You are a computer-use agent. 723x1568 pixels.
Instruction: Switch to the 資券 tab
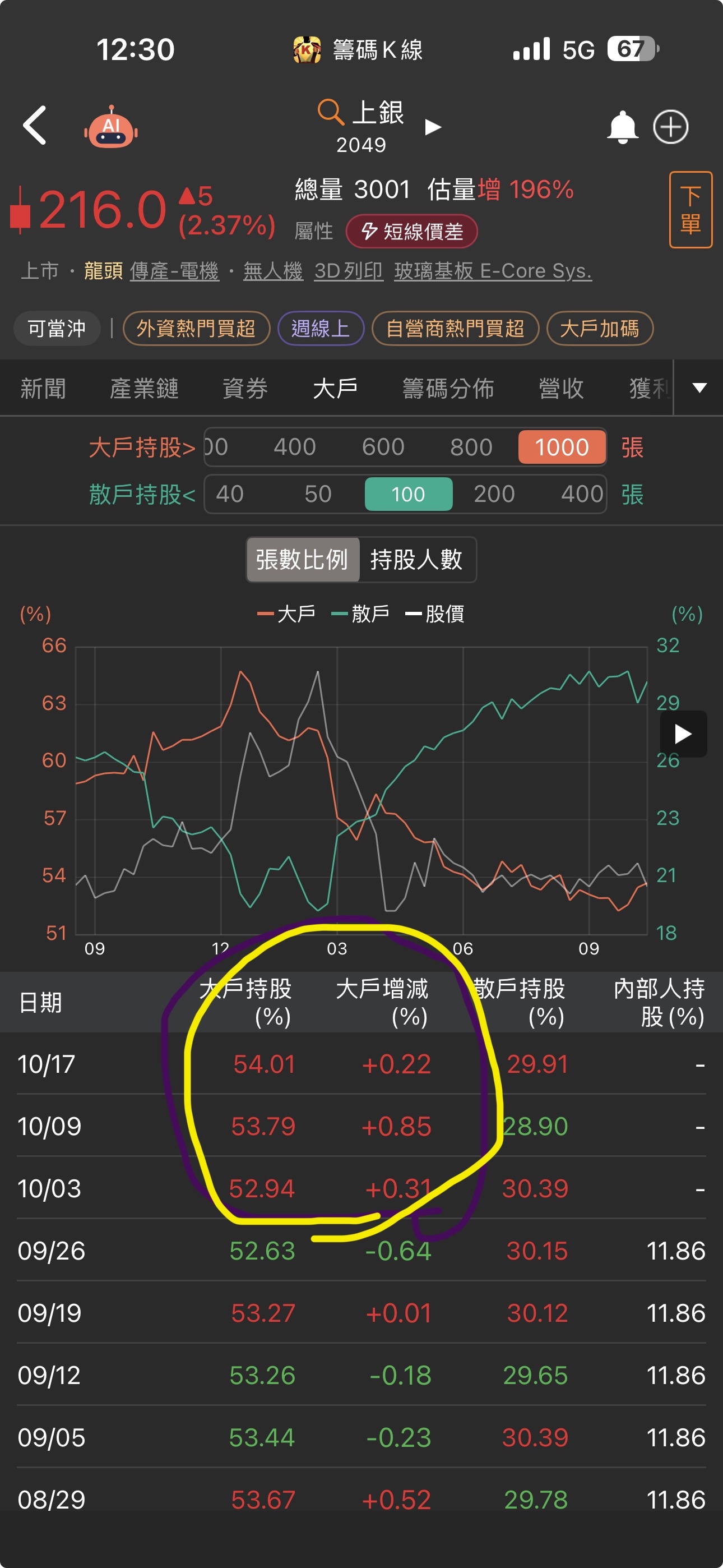tap(245, 388)
